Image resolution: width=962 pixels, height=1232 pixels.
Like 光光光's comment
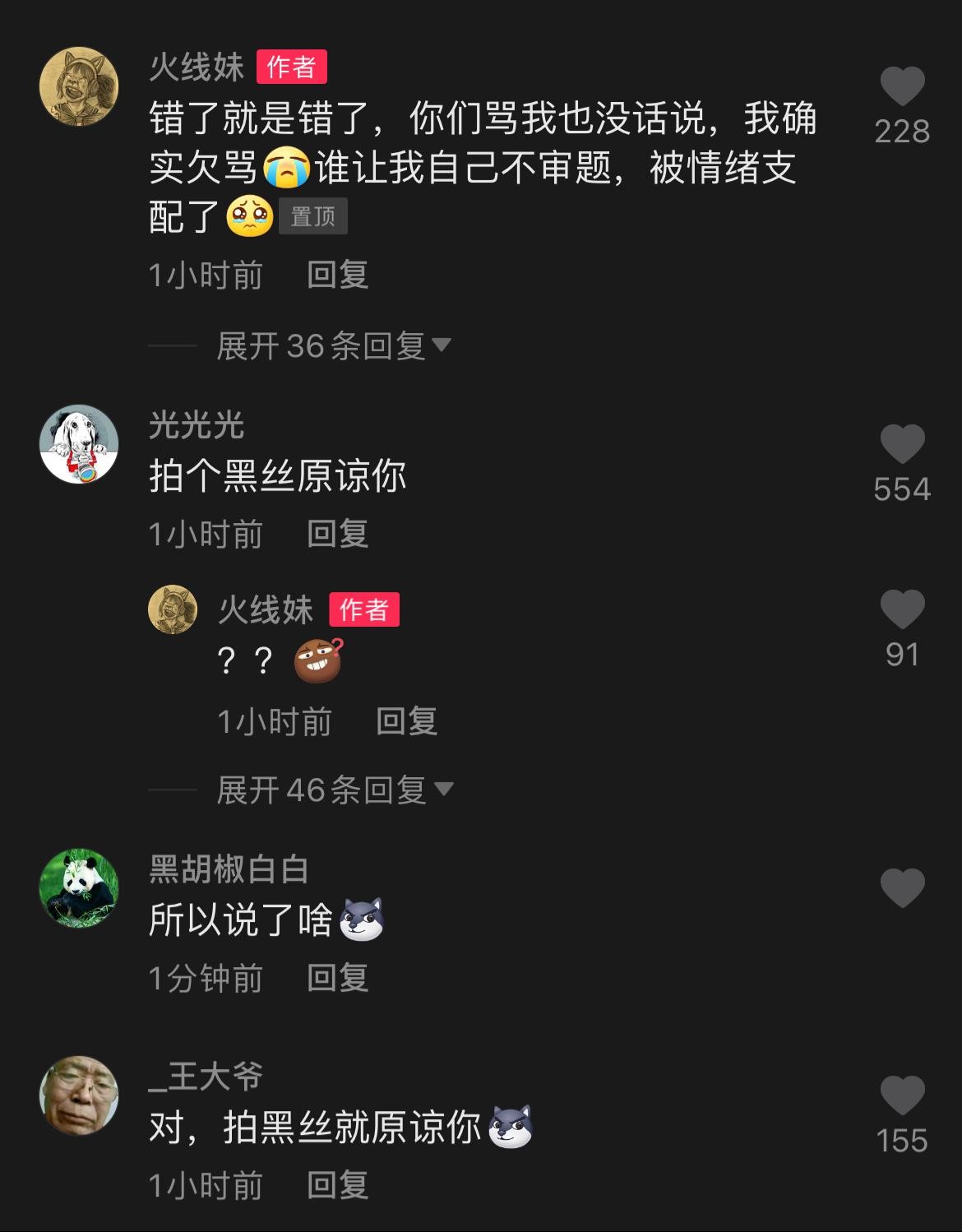click(902, 445)
